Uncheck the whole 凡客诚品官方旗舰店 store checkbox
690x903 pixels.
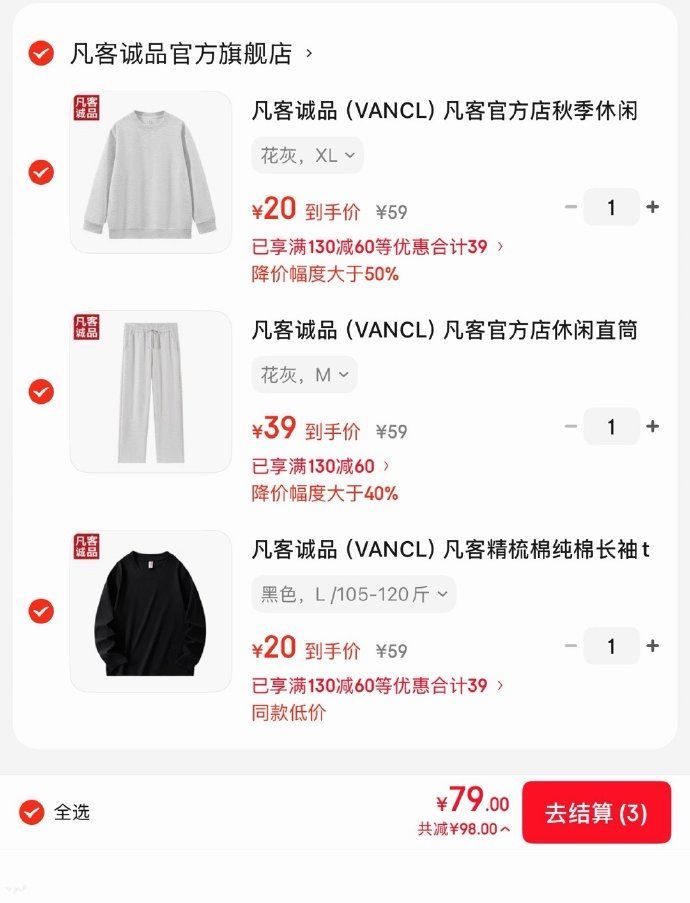(x=41, y=53)
